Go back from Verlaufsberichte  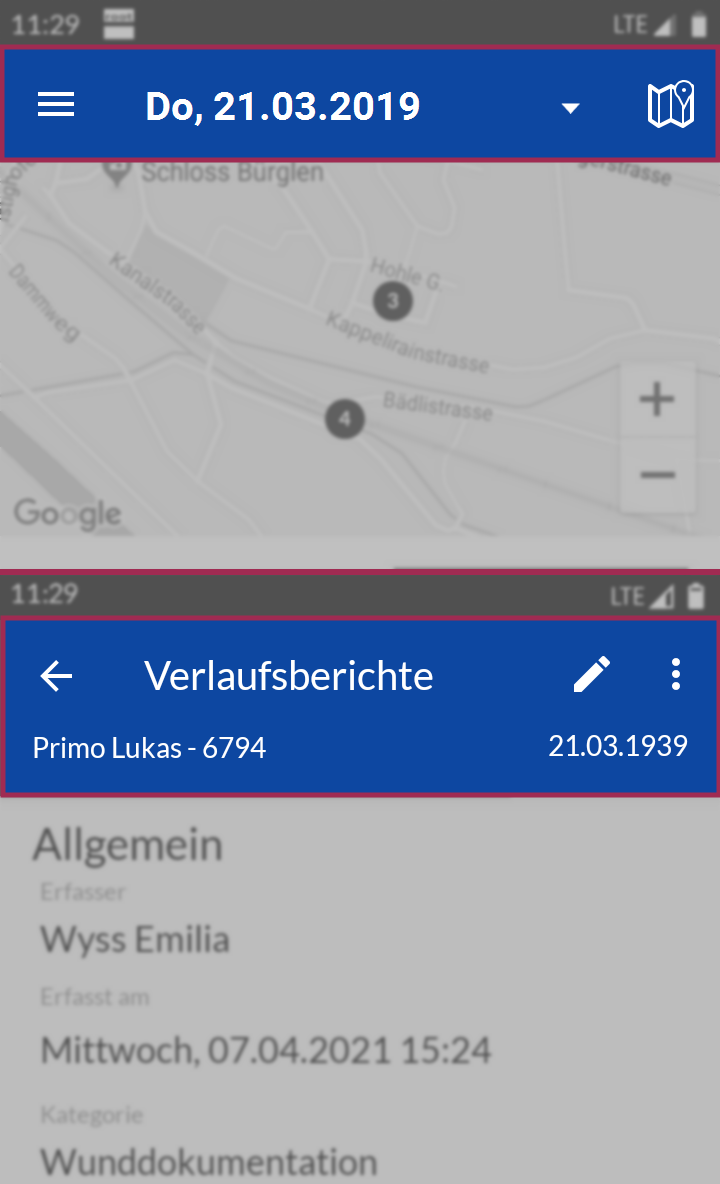57,676
